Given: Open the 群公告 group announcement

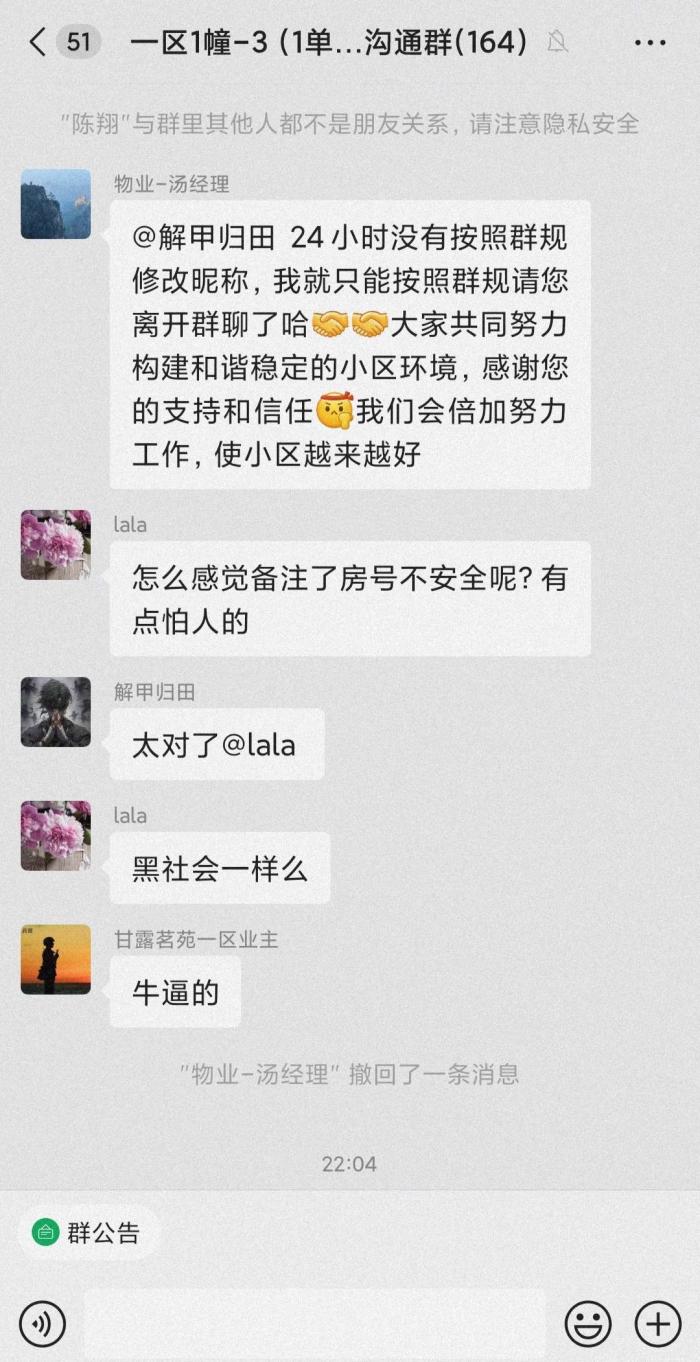Looking at the screenshot, I should pos(88,1232).
